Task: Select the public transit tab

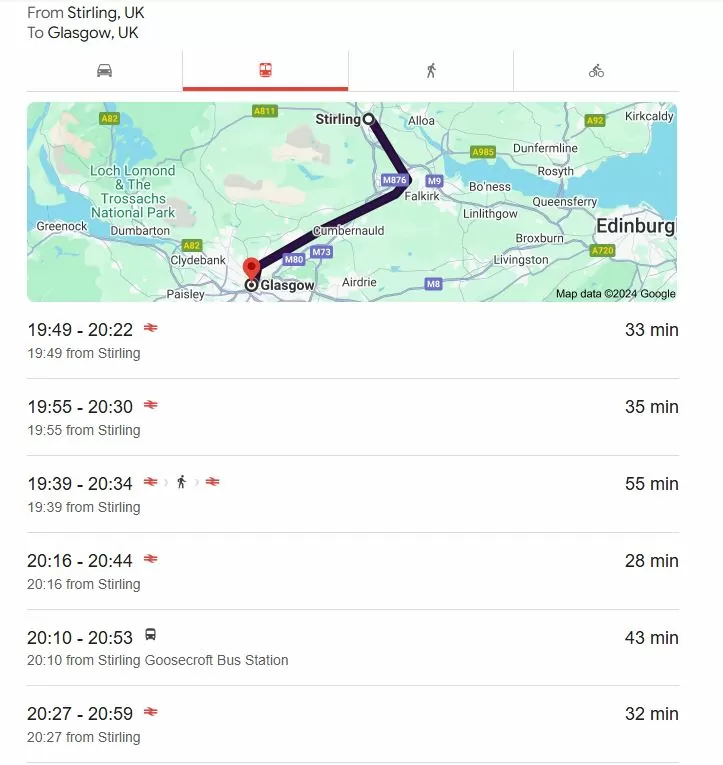Action: tap(265, 71)
